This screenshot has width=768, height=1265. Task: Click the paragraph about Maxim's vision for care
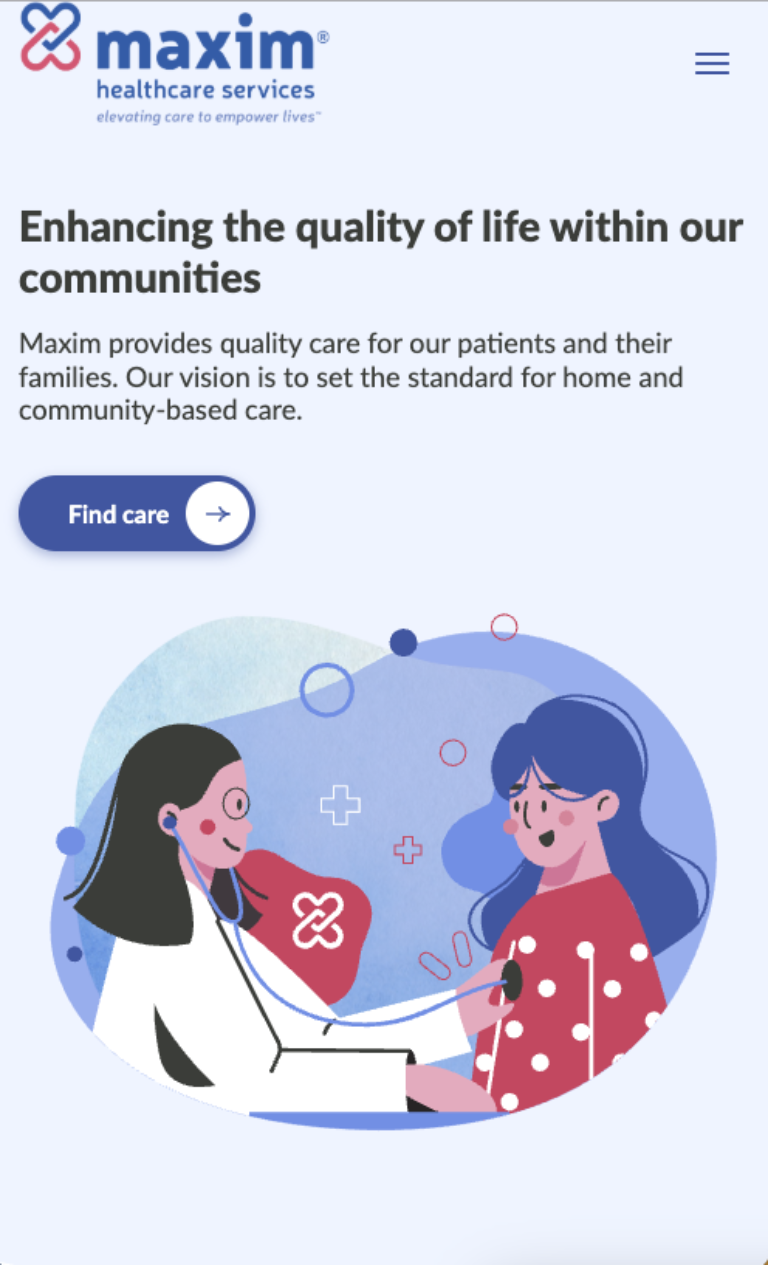click(350, 377)
